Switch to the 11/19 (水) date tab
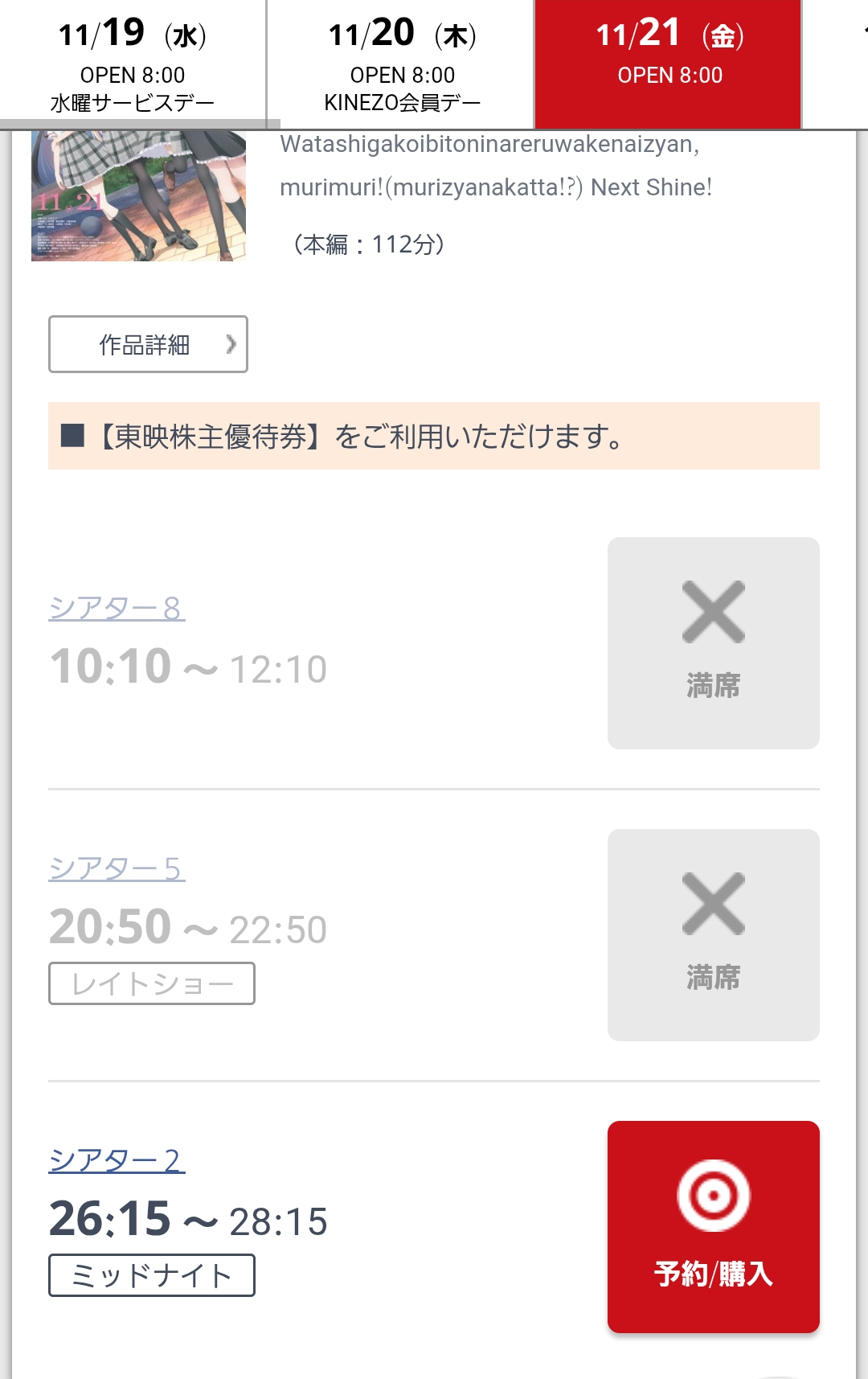The width and height of the screenshot is (868, 1379). coord(133,64)
